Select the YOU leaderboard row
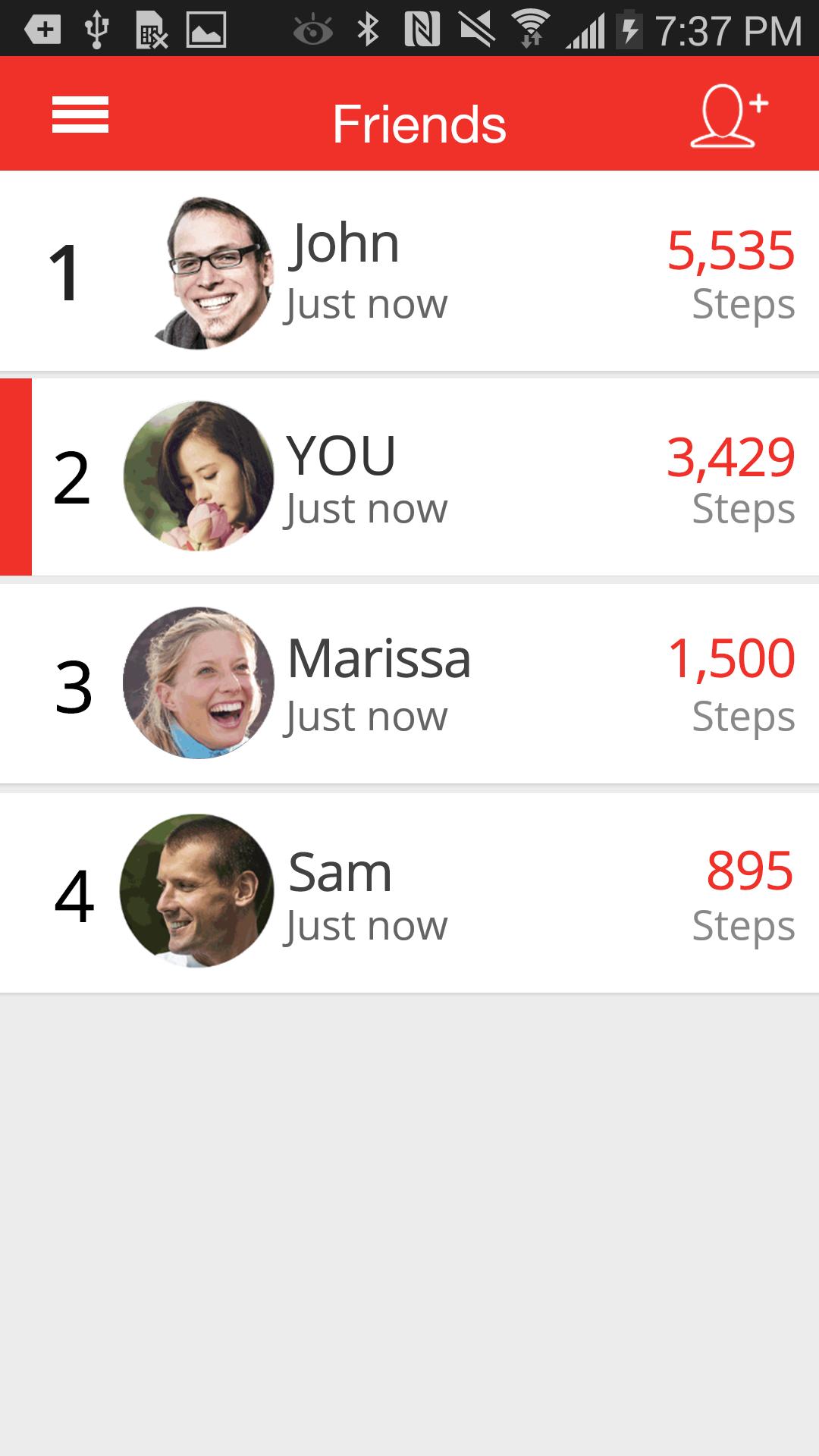 point(409,477)
